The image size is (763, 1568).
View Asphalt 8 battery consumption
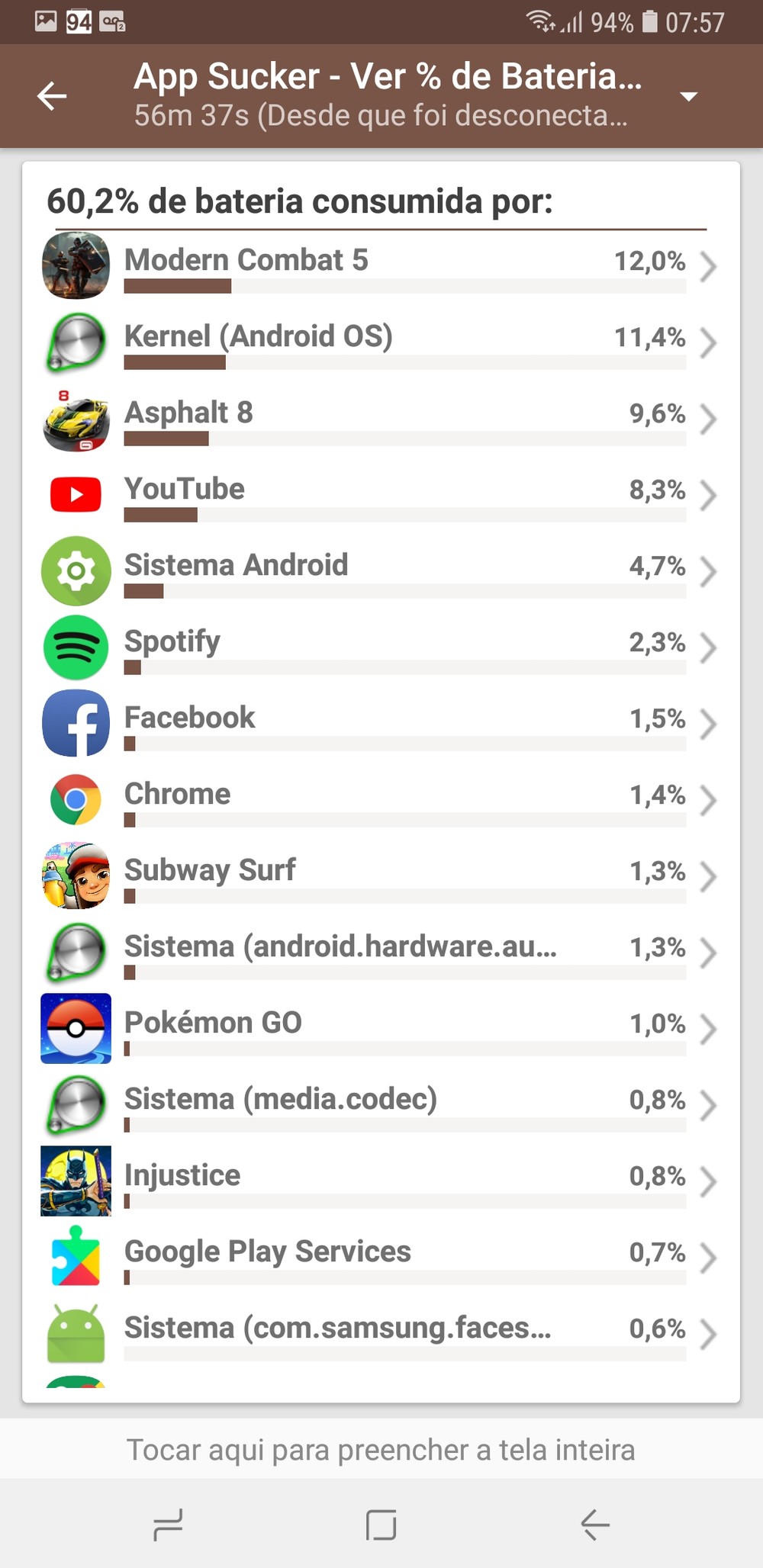pyautogui.click(x=381, y=419)
